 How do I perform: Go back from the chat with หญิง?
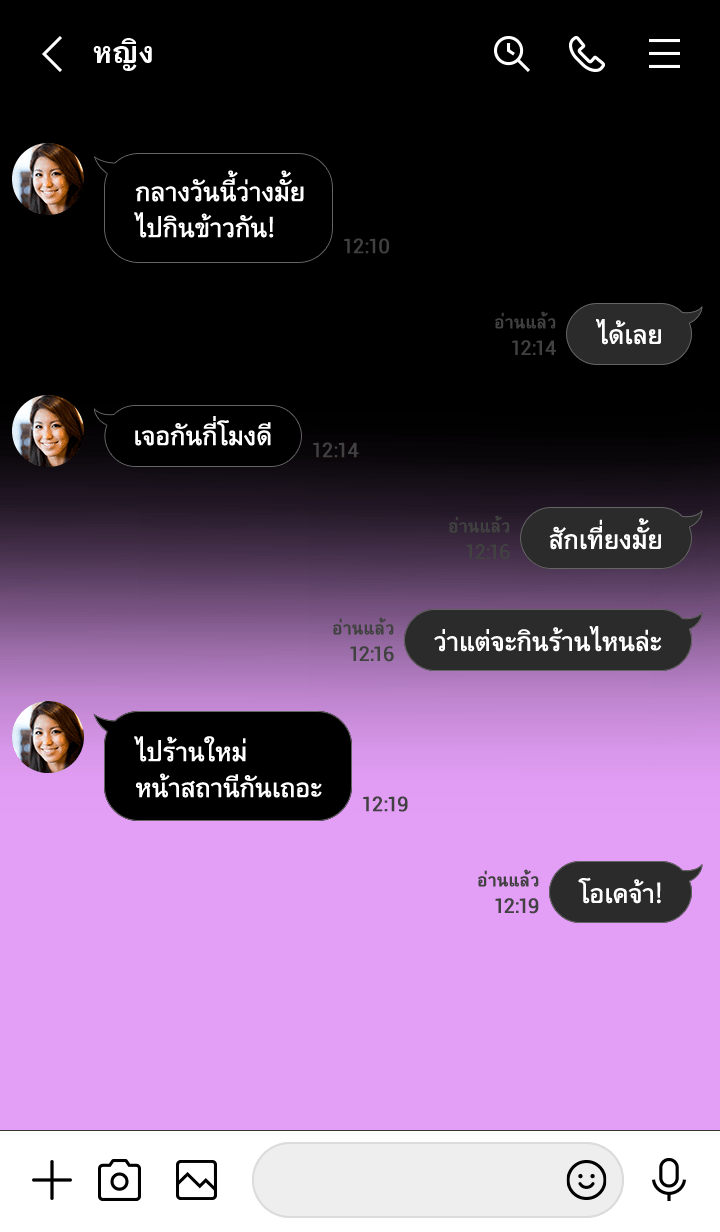[x=52, y=54]
